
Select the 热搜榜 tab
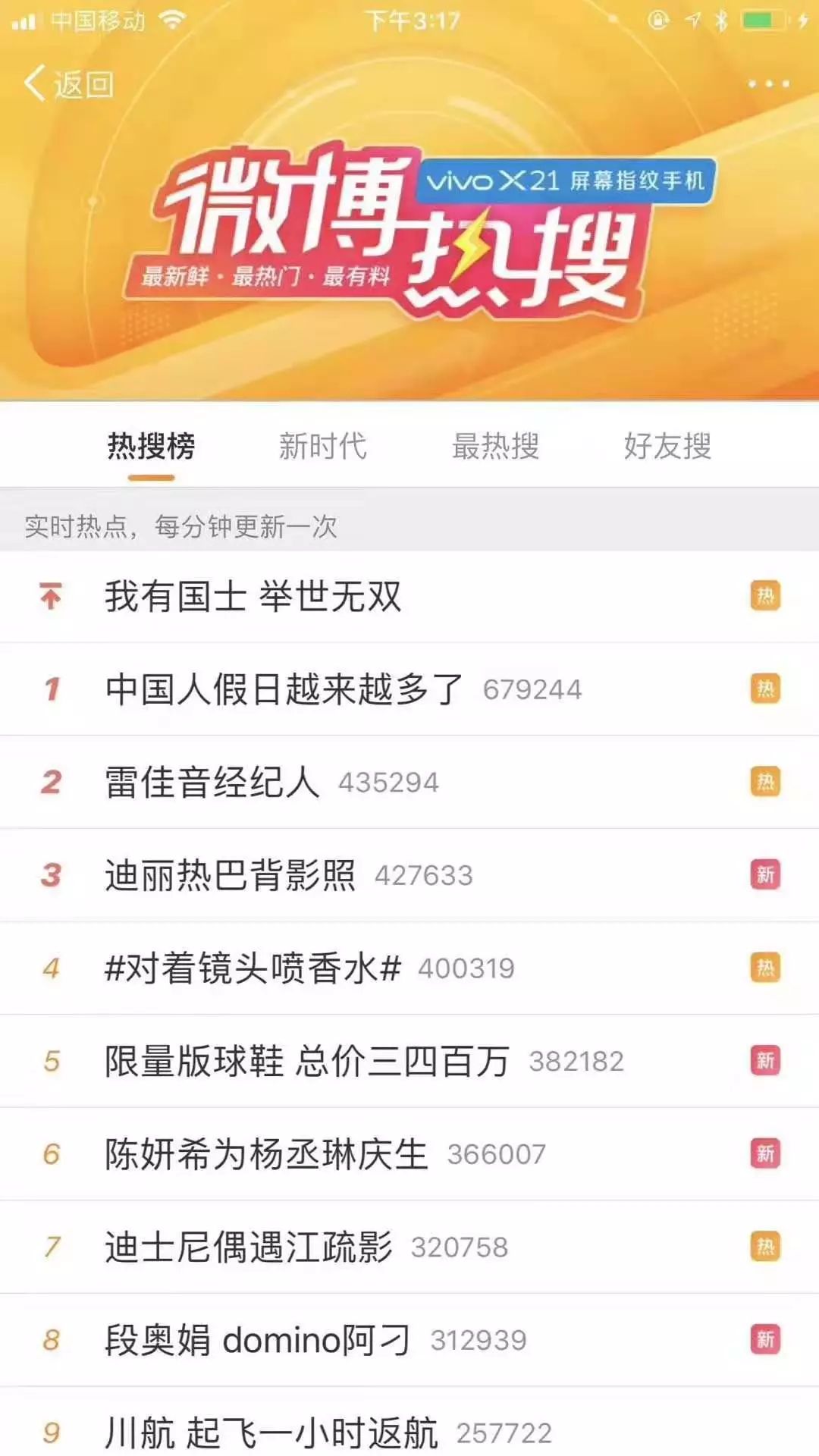pos(151,446)
